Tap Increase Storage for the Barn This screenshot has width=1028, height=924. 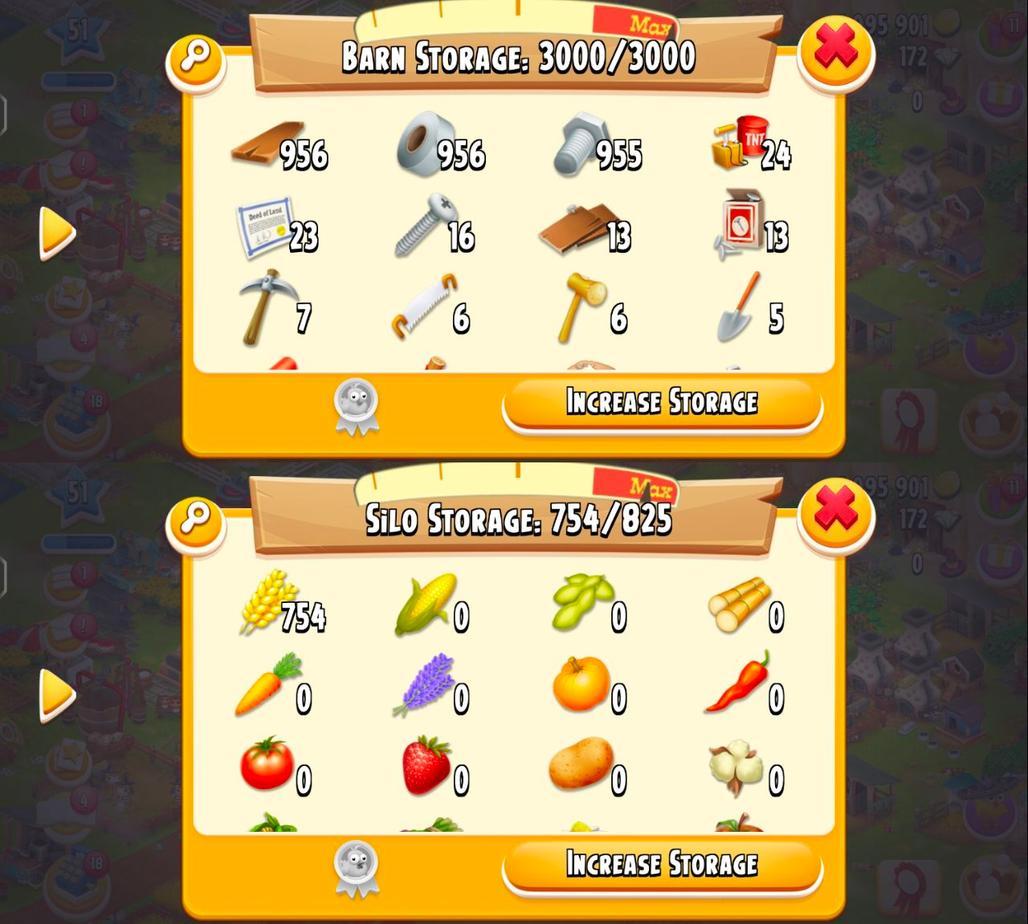point(661,403)
